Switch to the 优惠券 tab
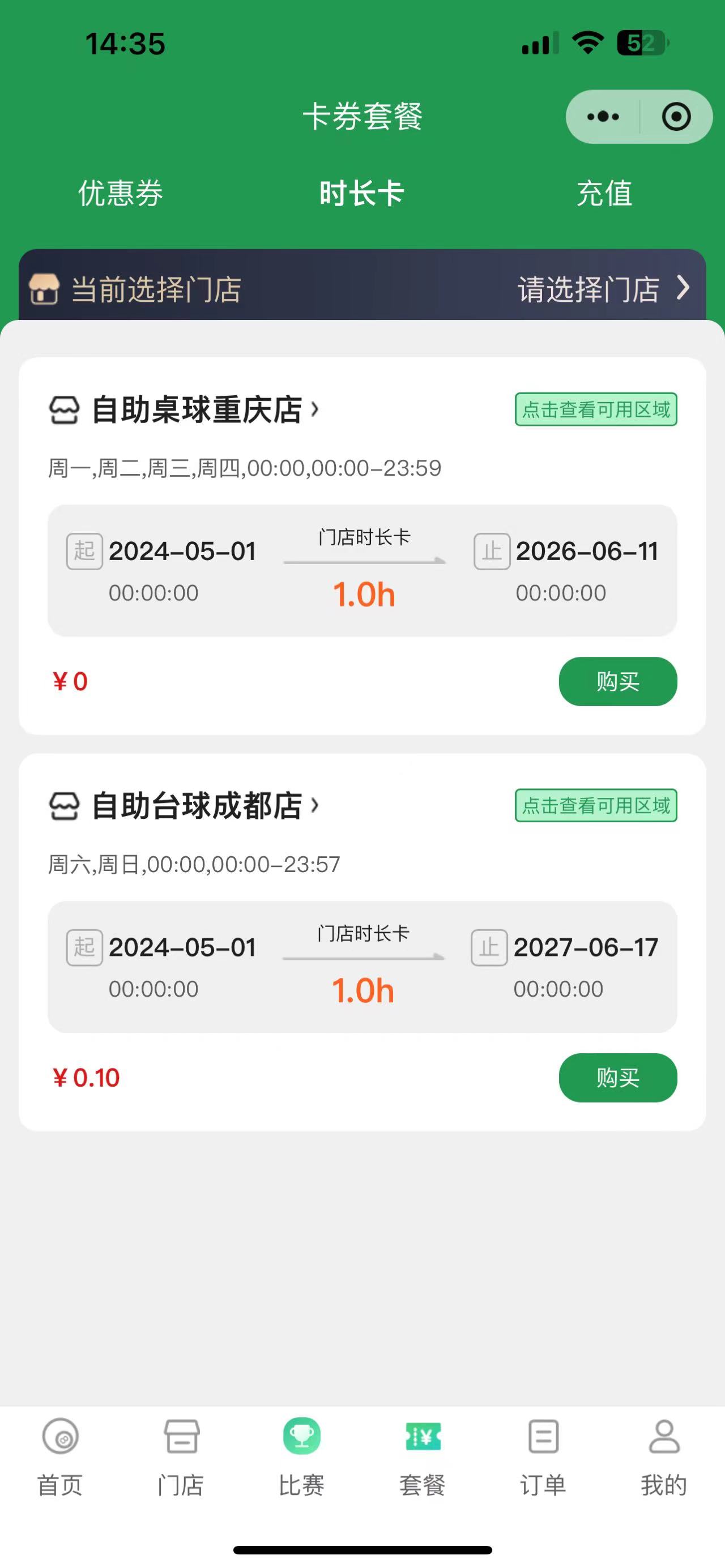Viewport: 725px width, 1568px height. (121, 194)
